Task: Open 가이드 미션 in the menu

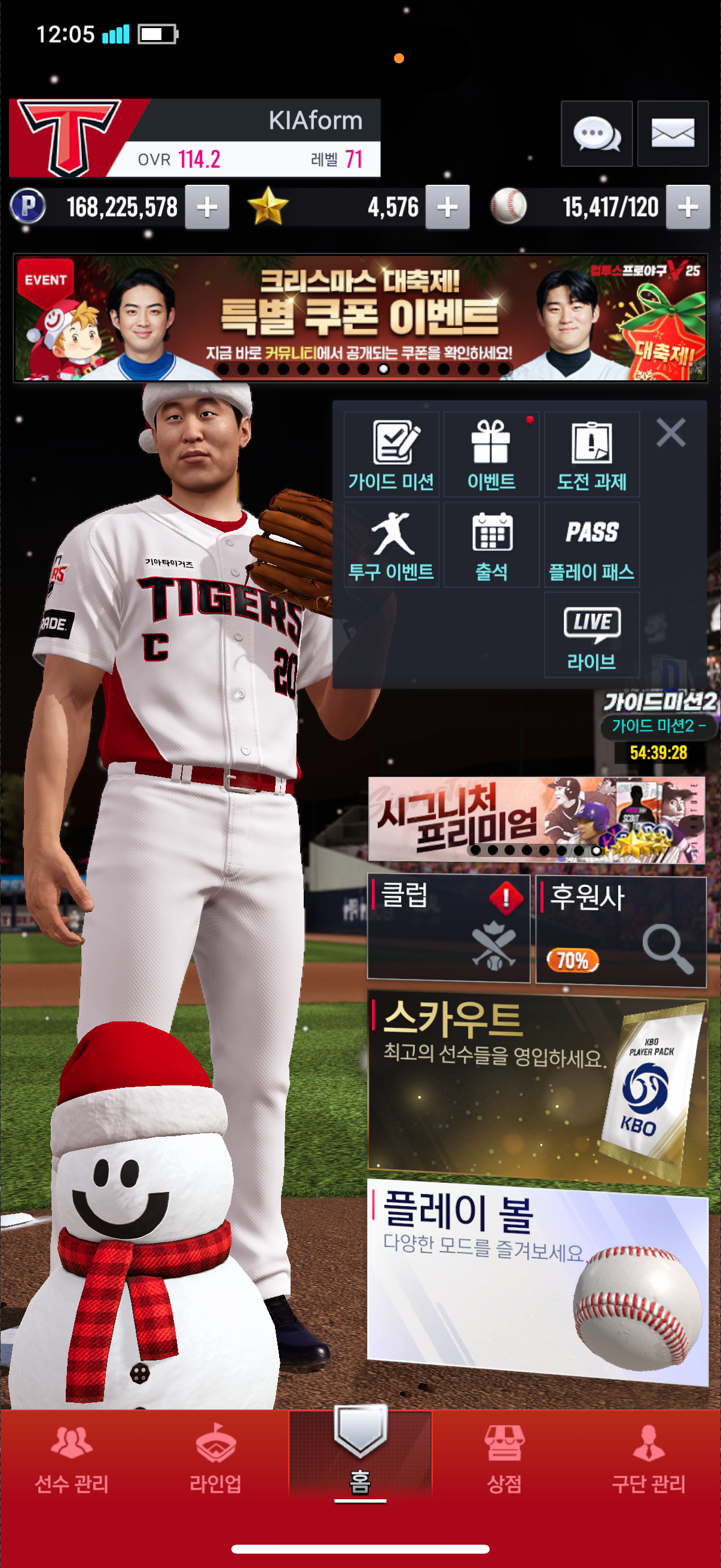Action: coord(391,454)
